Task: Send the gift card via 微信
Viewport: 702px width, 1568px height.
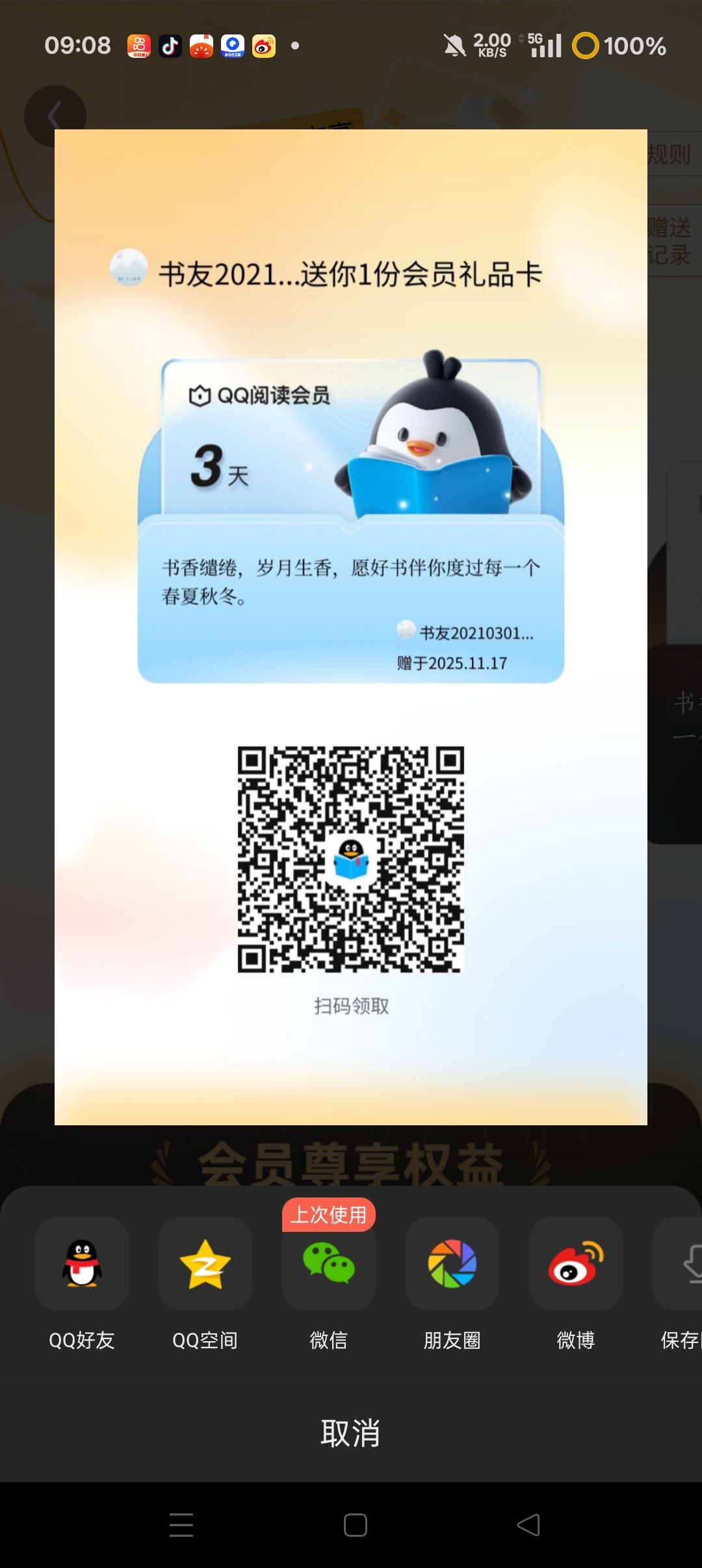Action: pos(329,1264)
